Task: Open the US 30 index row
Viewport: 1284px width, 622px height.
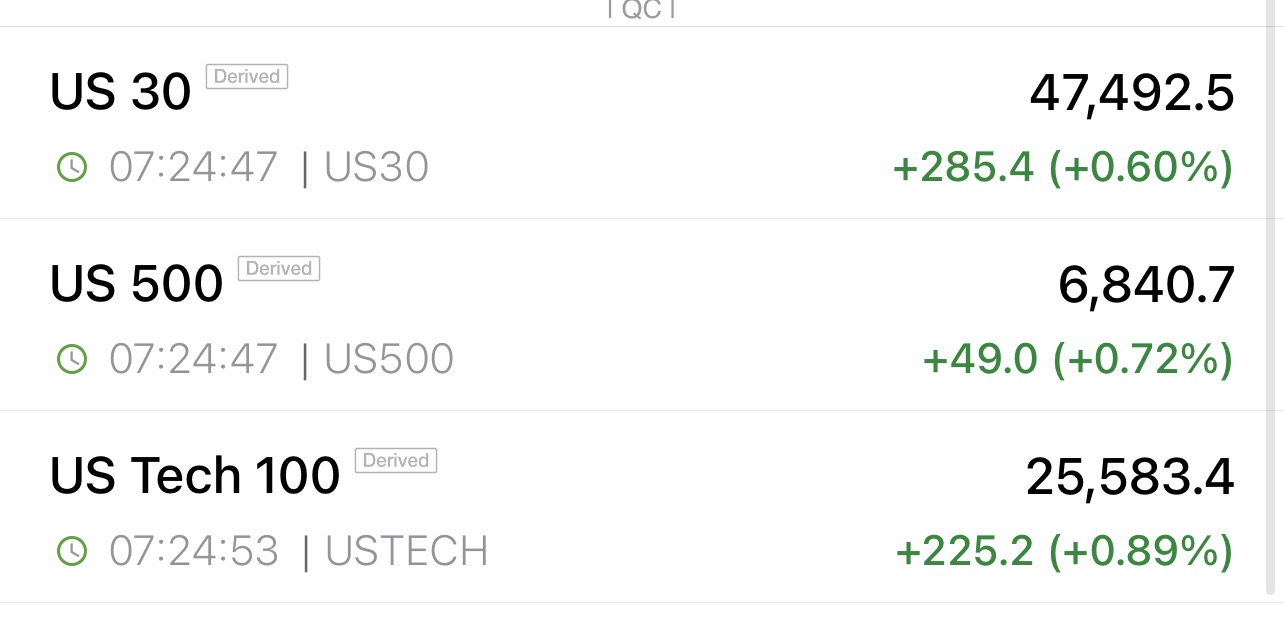Action: click(640, 124)
